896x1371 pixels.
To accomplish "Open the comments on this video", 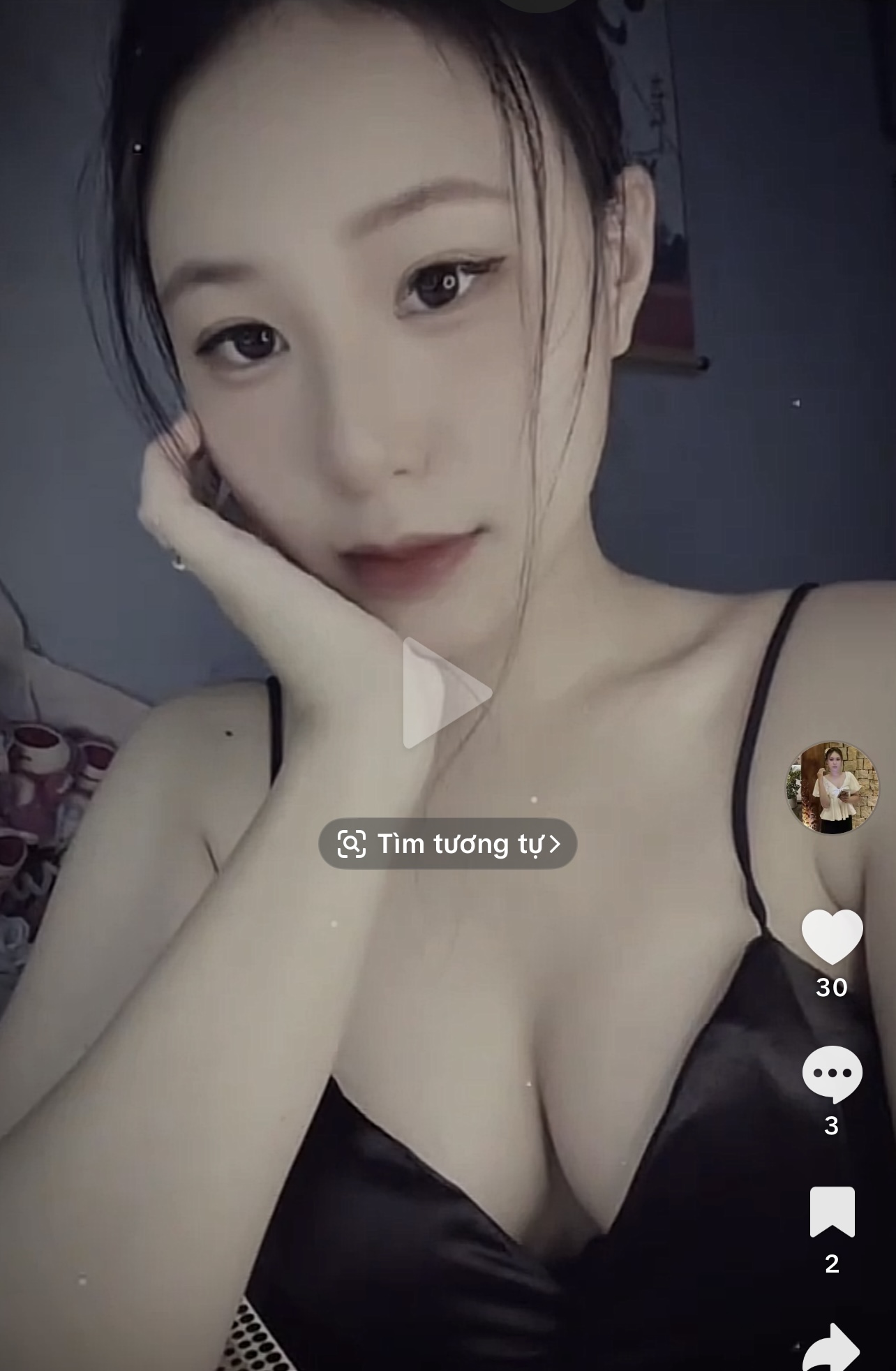I will [832, 1075].
